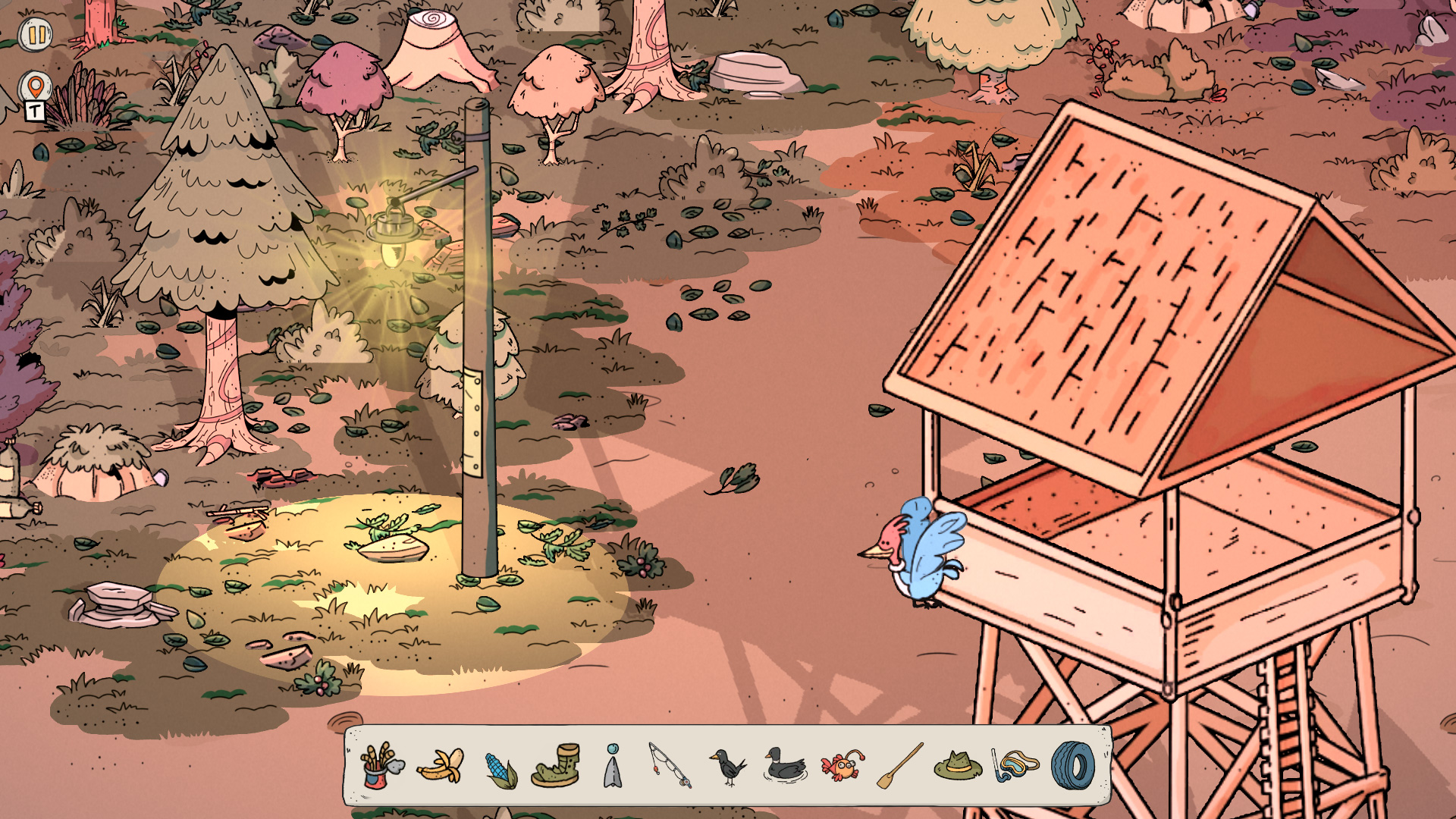This screenshot has height=819, width=1456.
Task: Select the fishing rod item
Action: point(670,766)
